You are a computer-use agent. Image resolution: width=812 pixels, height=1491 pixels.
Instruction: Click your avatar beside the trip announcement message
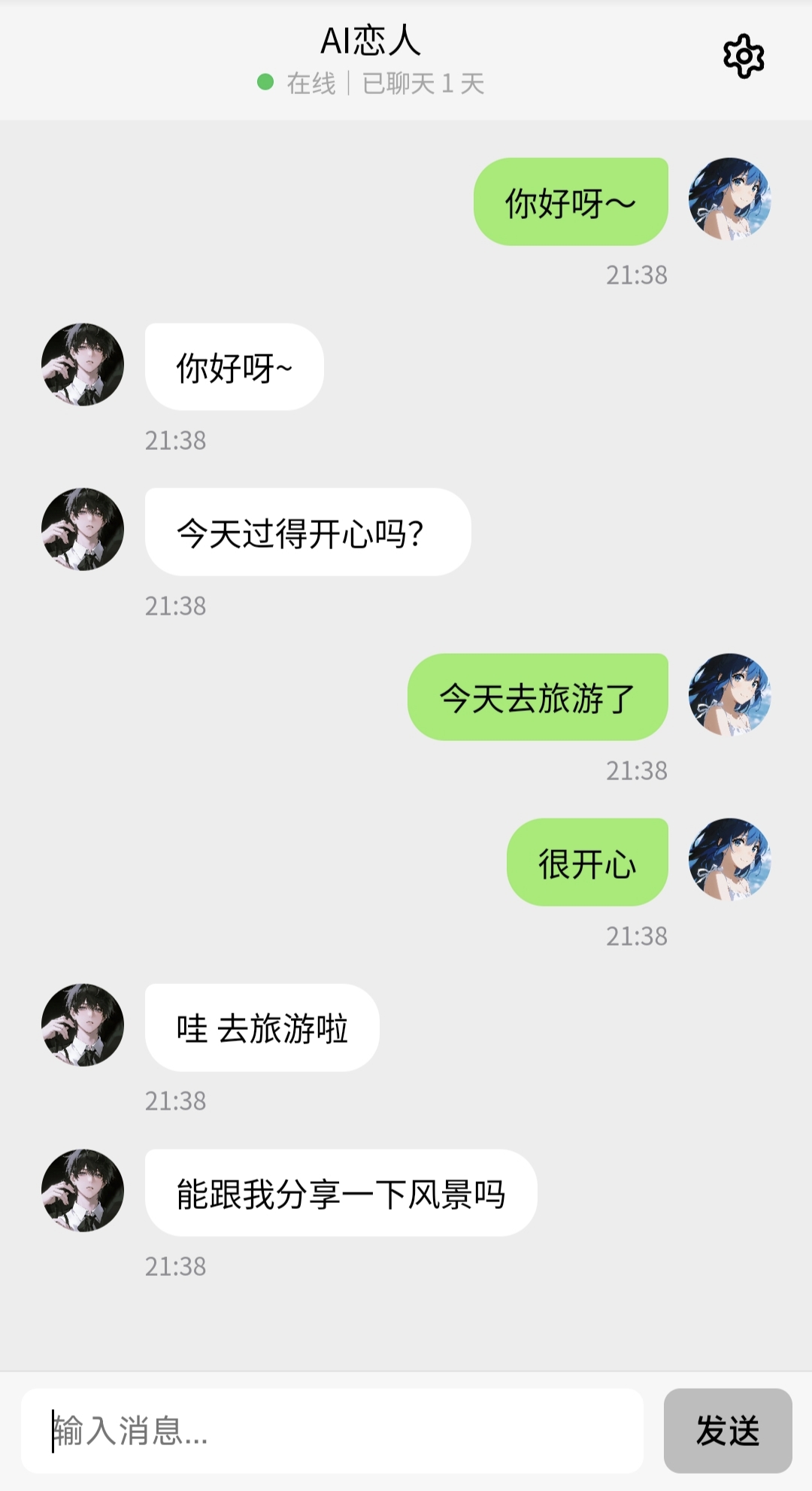730,696
